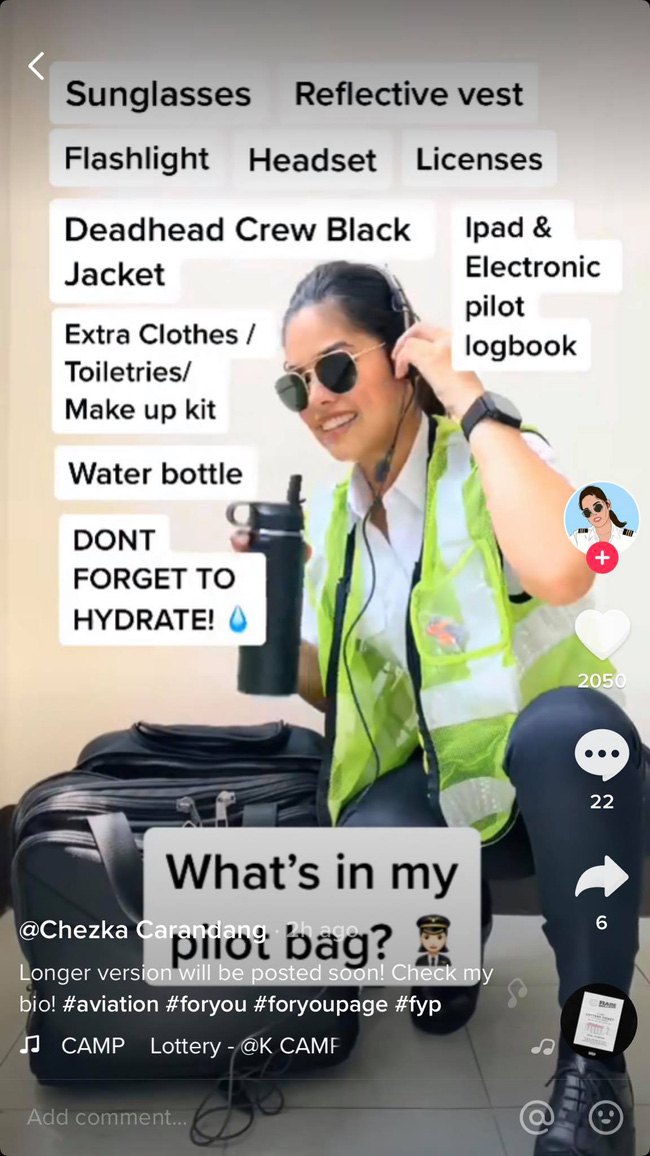Like this video with the heart
650x1156 pixels.
pyautogui.click(x=602, y=636)
